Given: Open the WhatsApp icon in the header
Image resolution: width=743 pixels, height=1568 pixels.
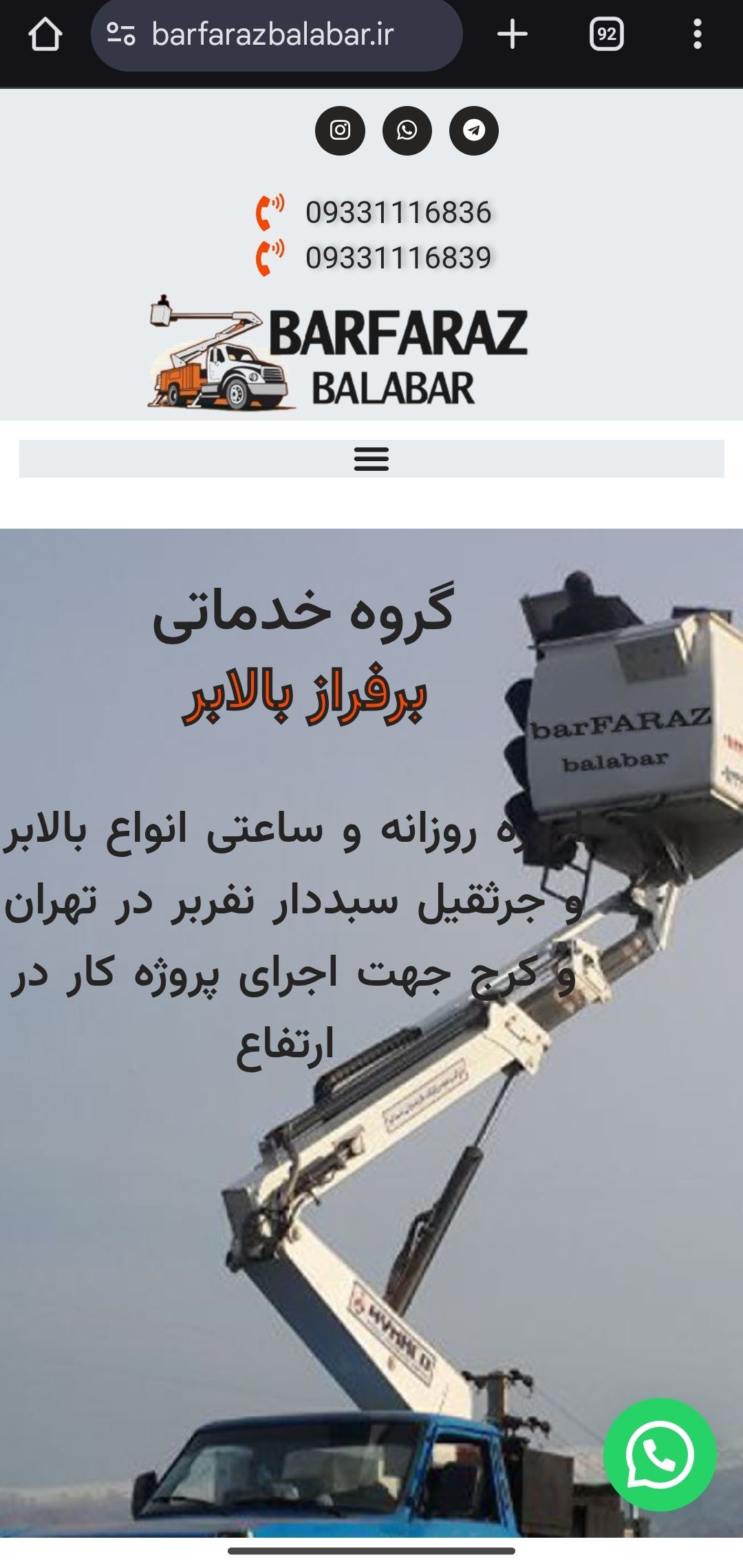Looking at the screenshot, I should [407, 130].
